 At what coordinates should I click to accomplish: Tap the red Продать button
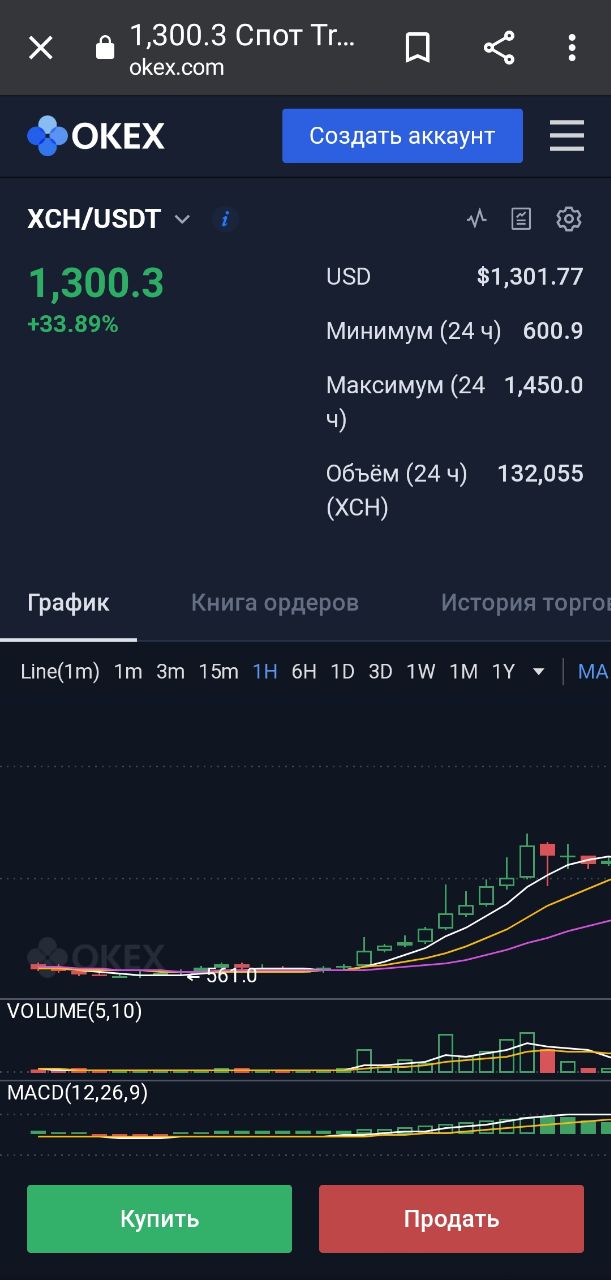pos(451,1219)
